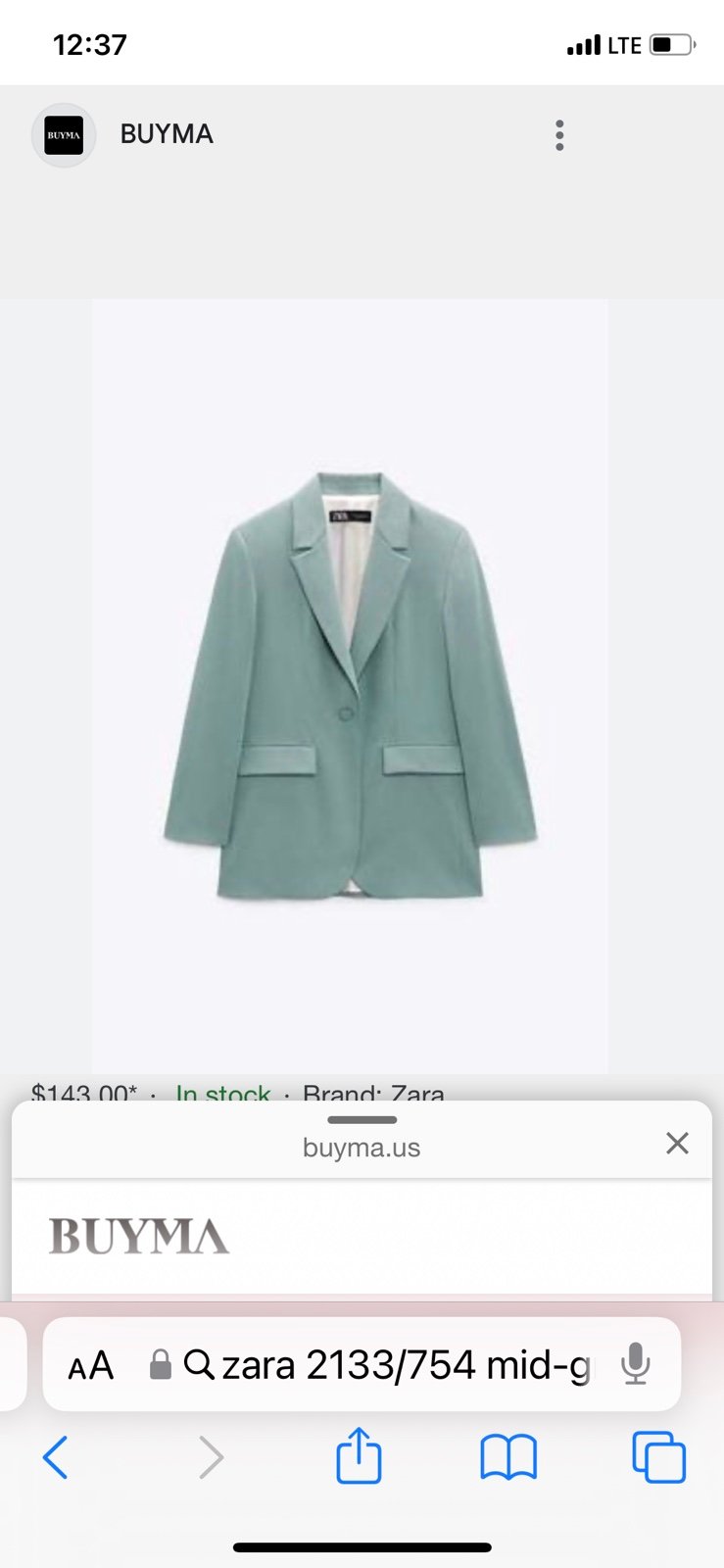
Task: Go back to the previous page
Action: click(56, 1457)
